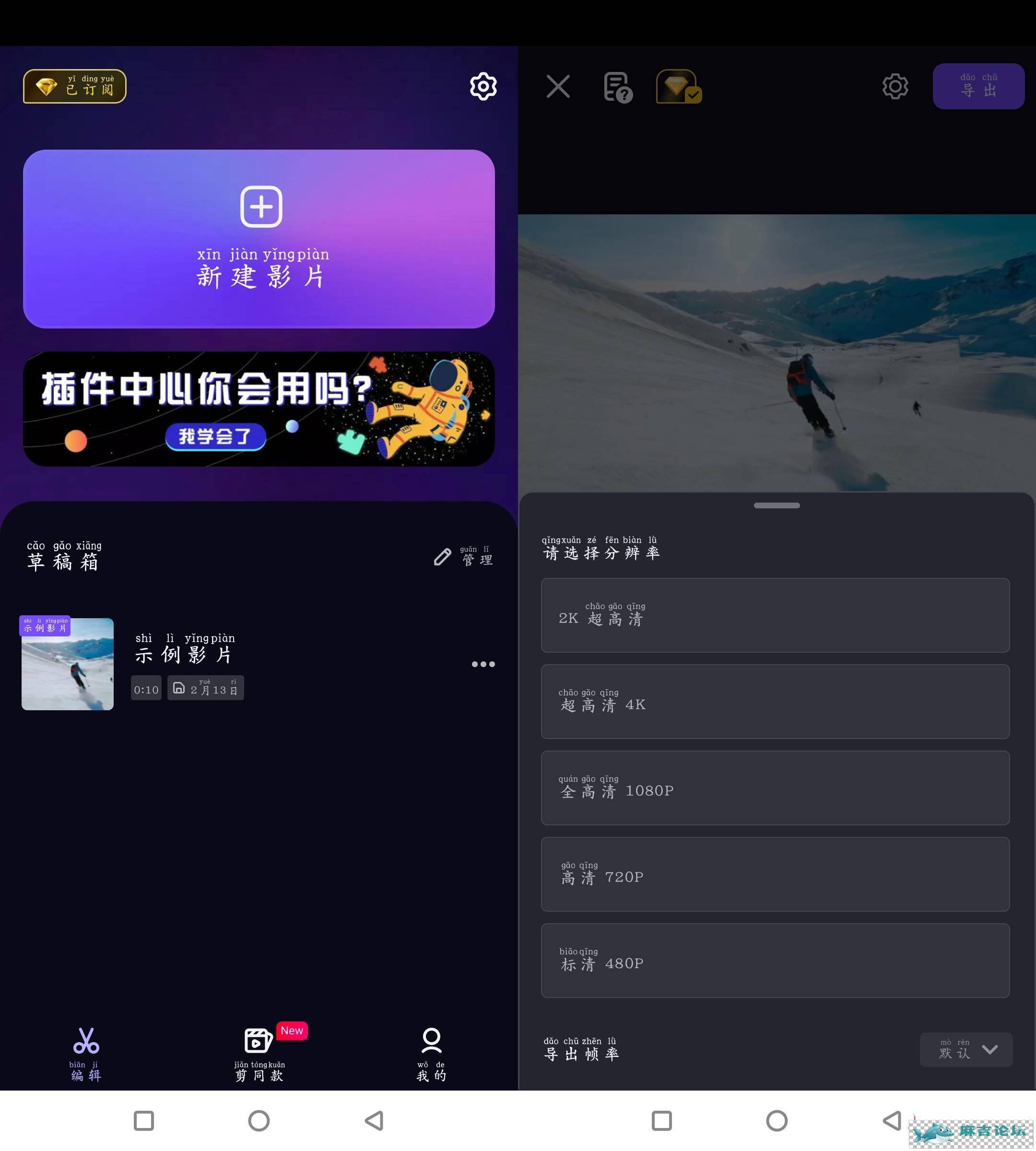Tap the premium diamond icon in the editor
1036x1151 pixels.
pyautogui.click(x=678, y=86)
